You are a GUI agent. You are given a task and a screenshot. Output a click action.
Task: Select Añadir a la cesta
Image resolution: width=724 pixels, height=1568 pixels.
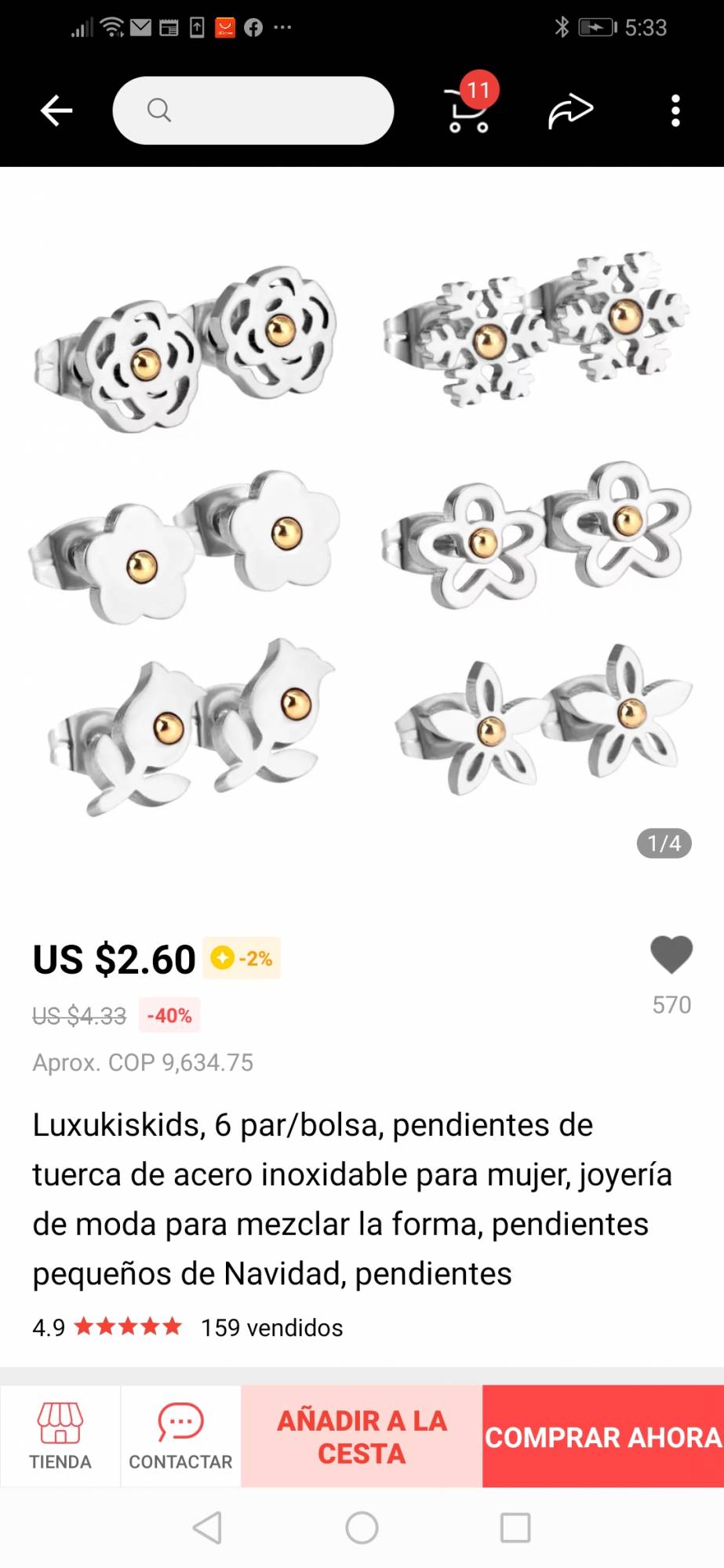[x=362, y=1436]
